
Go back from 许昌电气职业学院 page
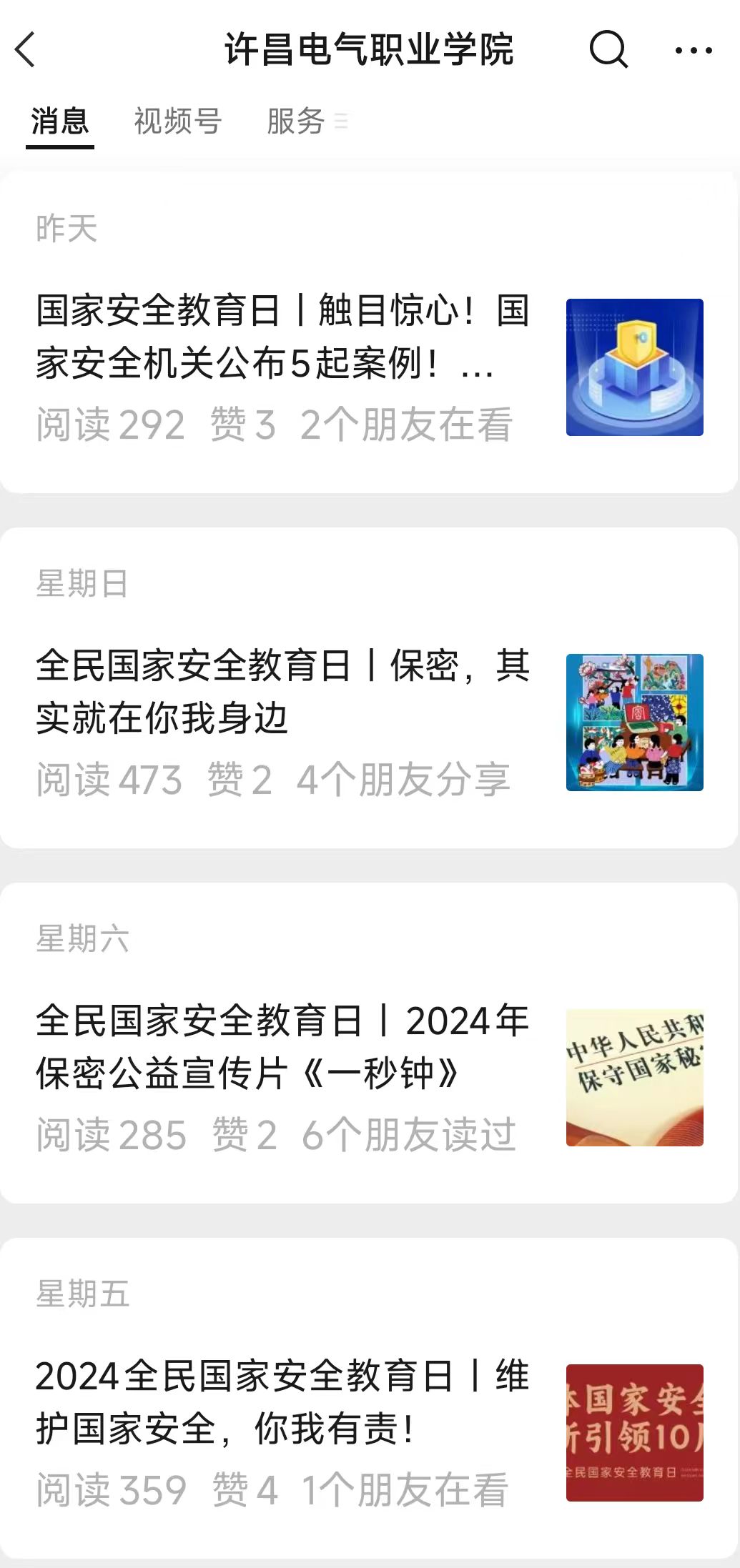click(x=26, y=50)
